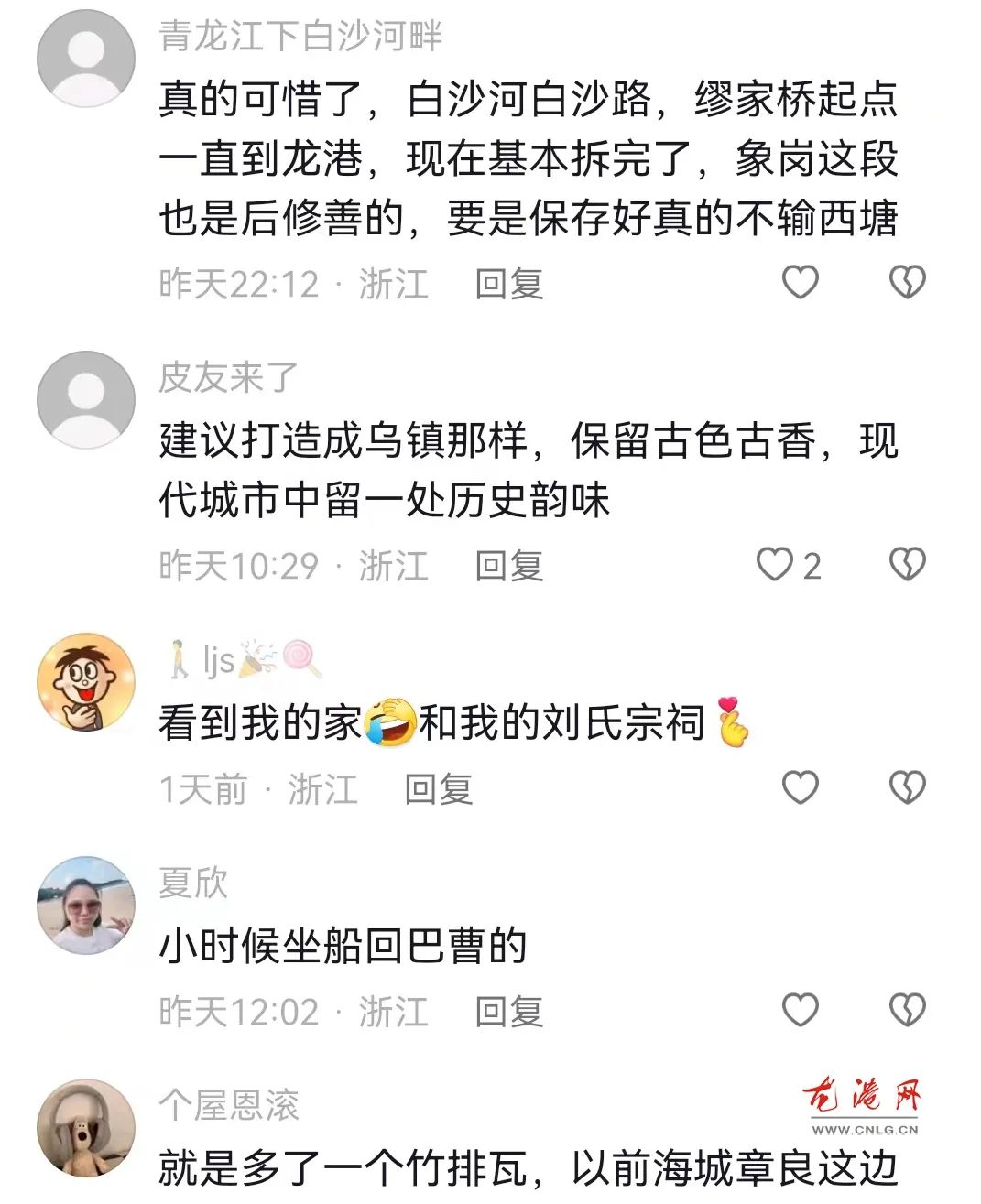Like 皮友来了's comment about 乌镇
Image resolution: width=981 pixels, height=1204 pixels.
tap(775, 565)
